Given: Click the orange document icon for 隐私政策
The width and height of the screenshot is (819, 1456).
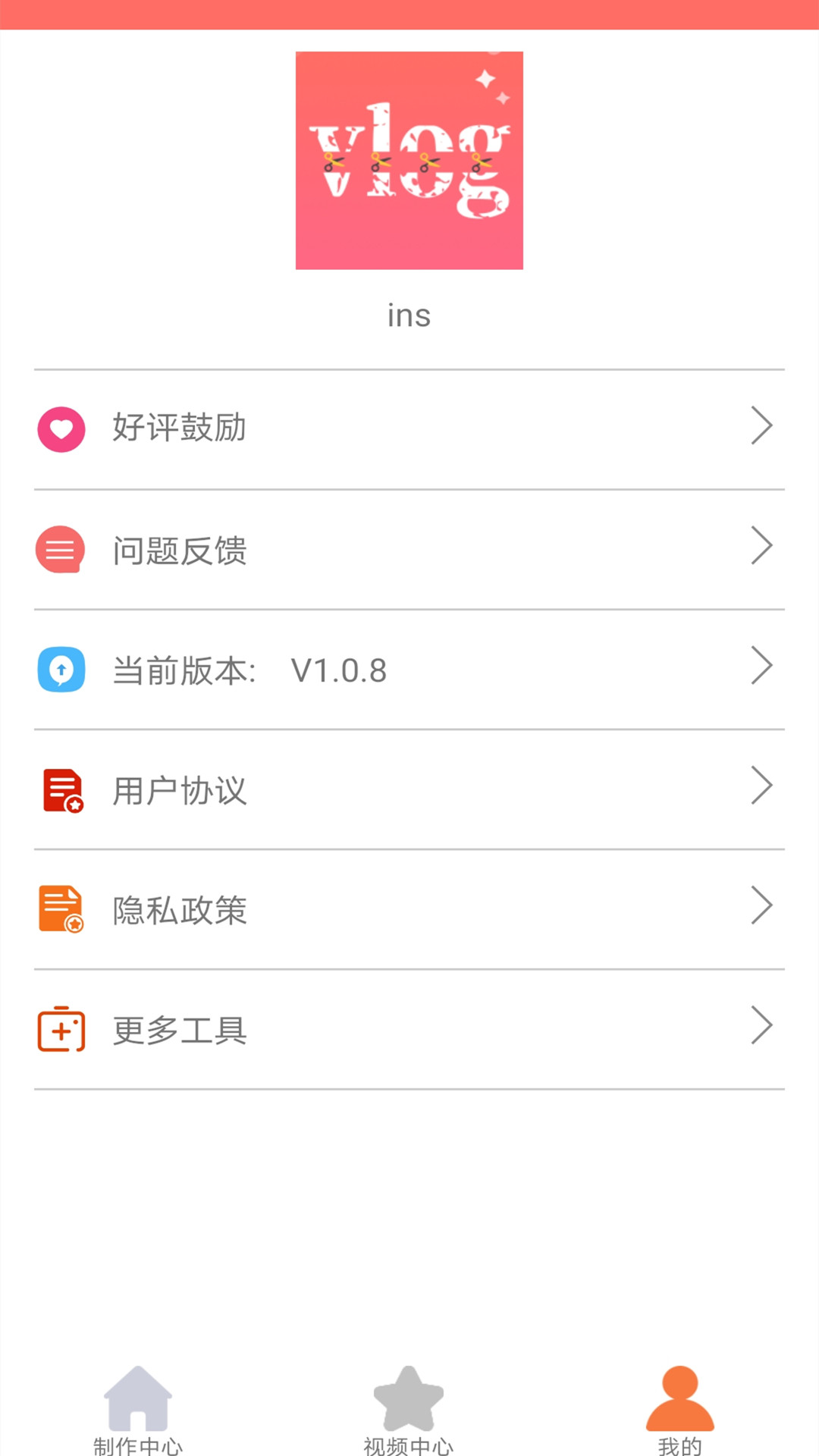Looking at the screenshot, I should coord(61,908).
